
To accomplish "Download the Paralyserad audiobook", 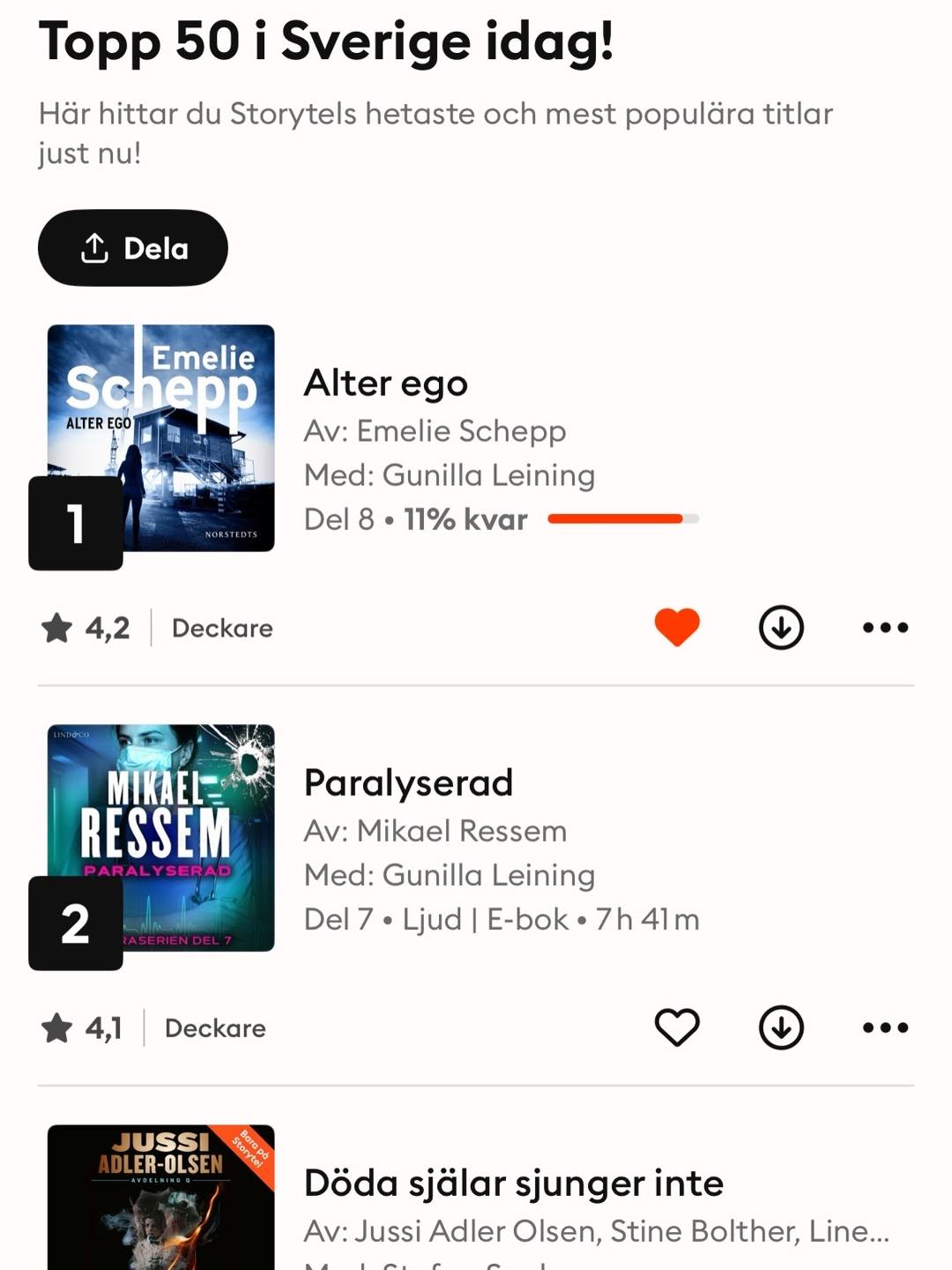I will pos(781,1027).
